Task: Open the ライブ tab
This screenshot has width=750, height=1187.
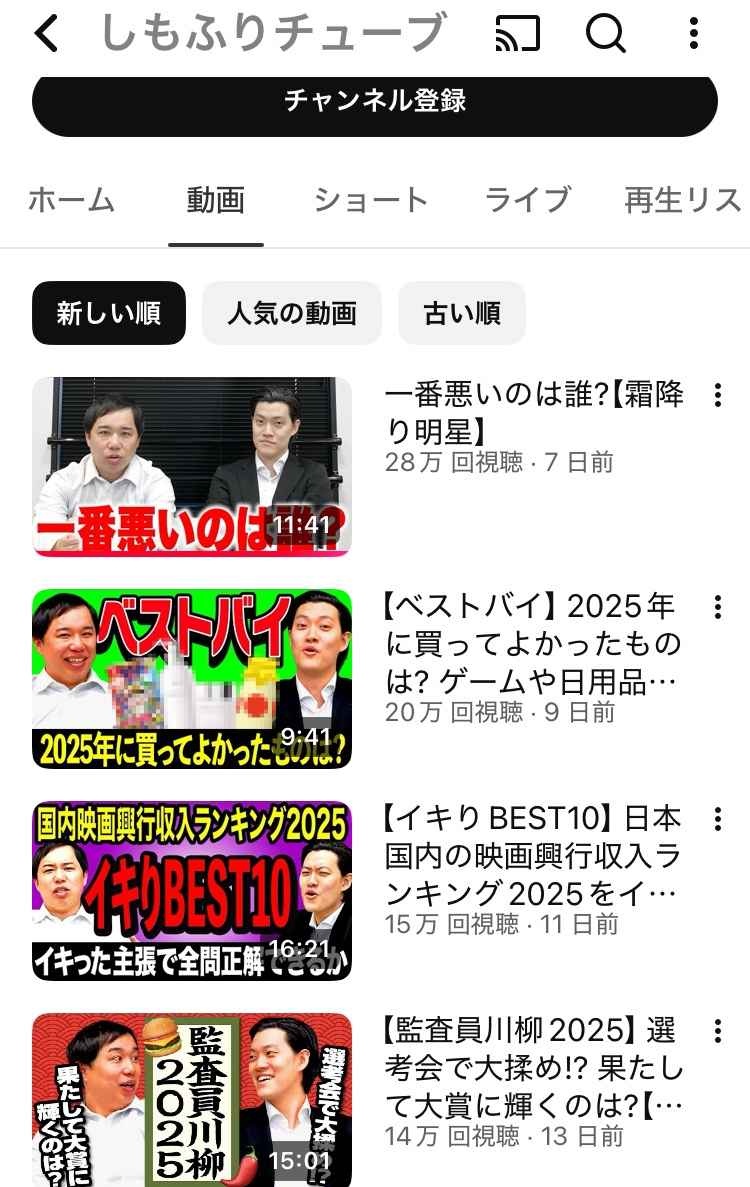Action: [527, 200]
